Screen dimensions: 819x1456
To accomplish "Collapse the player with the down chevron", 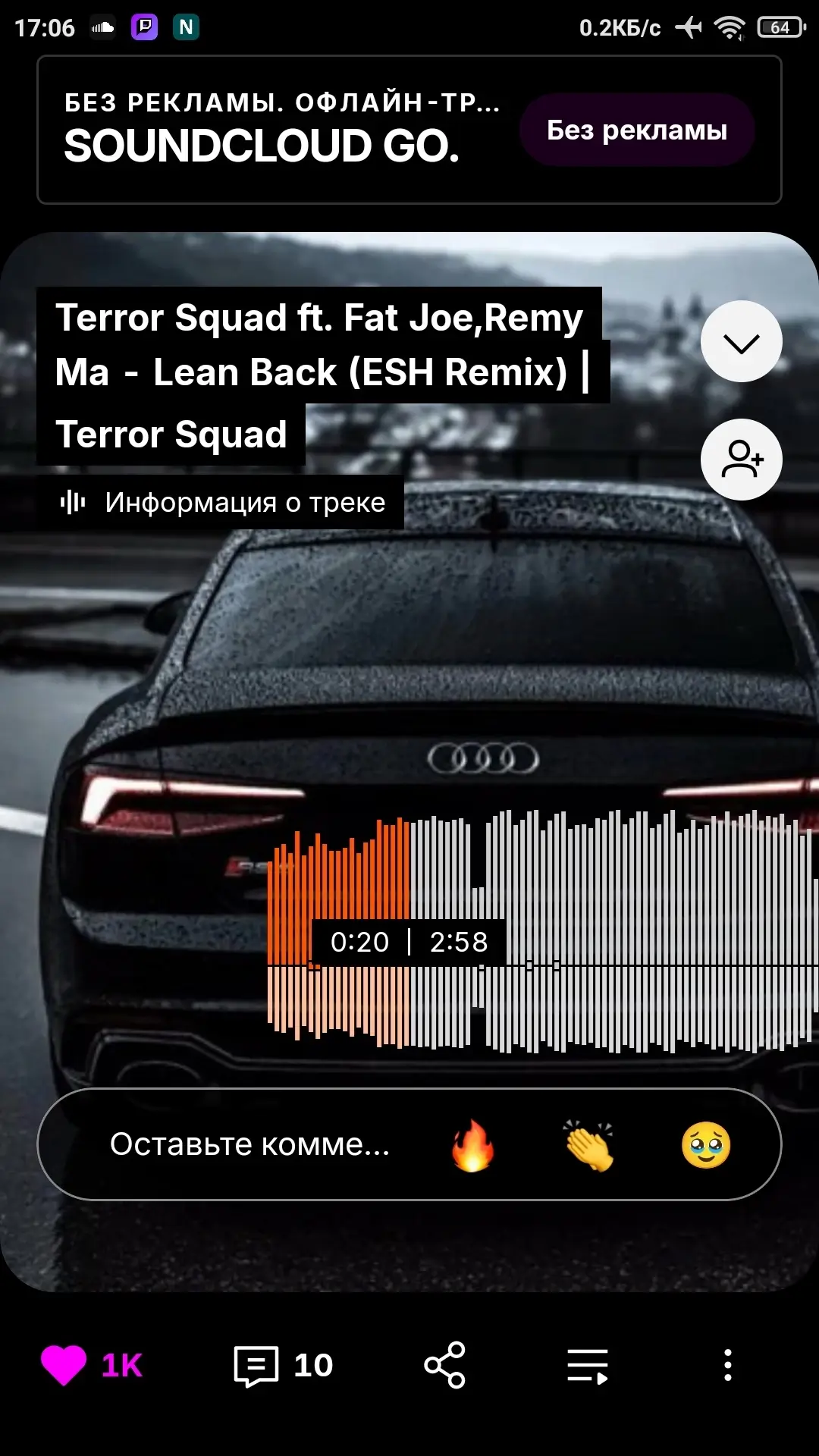I will pyautogui.click(x=741, y=342).
